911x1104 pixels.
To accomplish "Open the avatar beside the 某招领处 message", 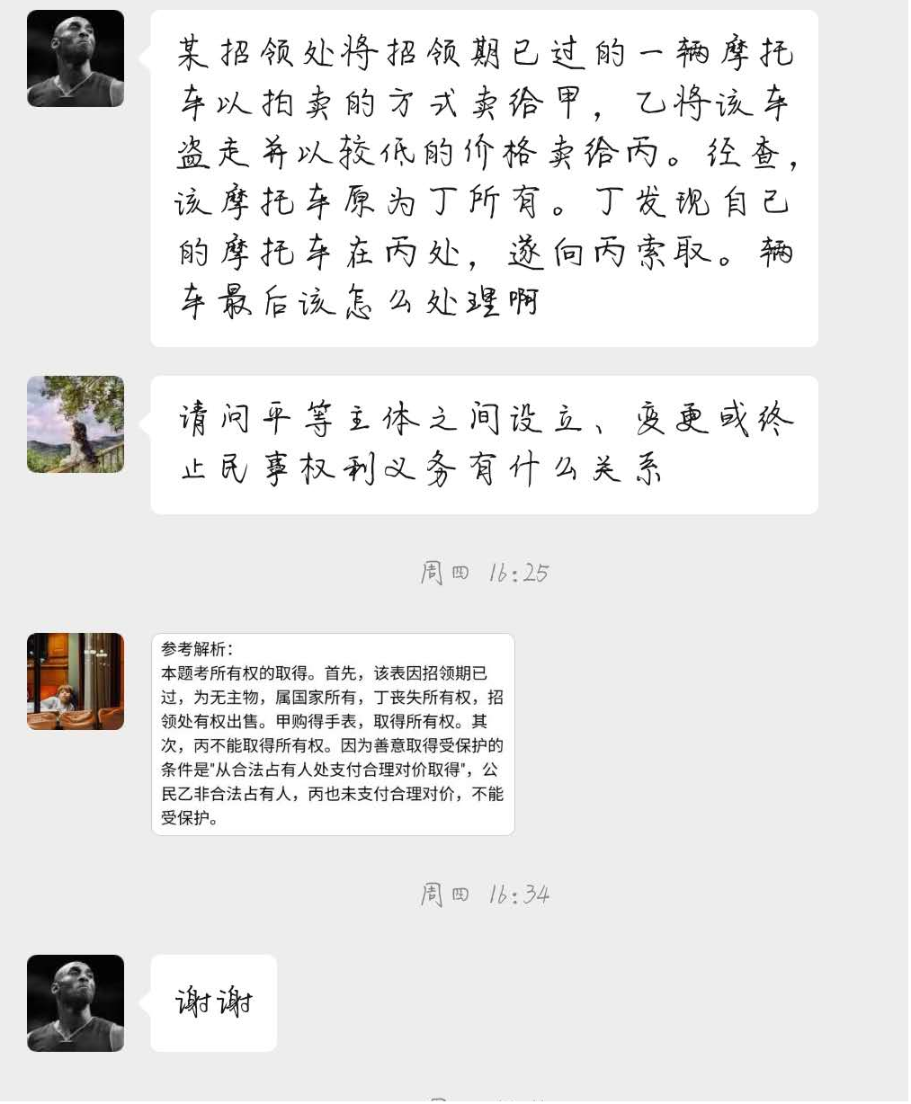I will [76, 58].
